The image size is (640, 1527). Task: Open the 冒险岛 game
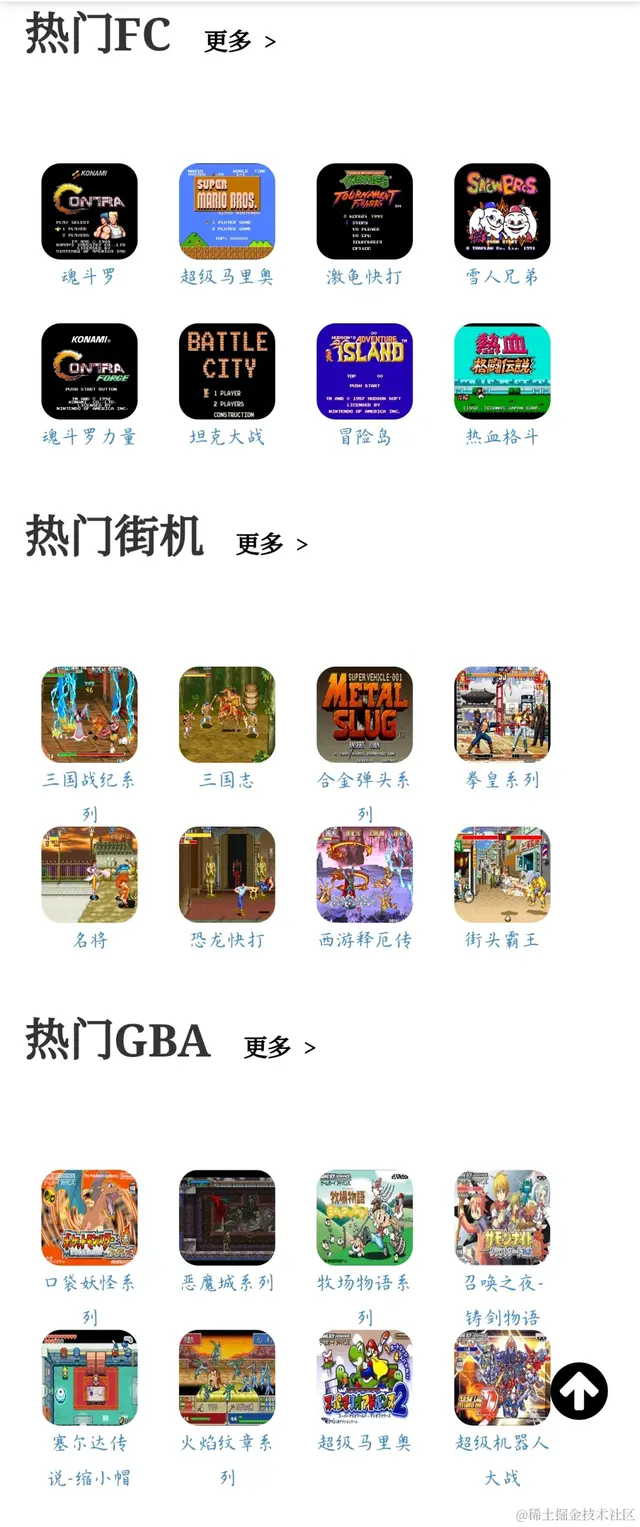click(x=364, y=372)
